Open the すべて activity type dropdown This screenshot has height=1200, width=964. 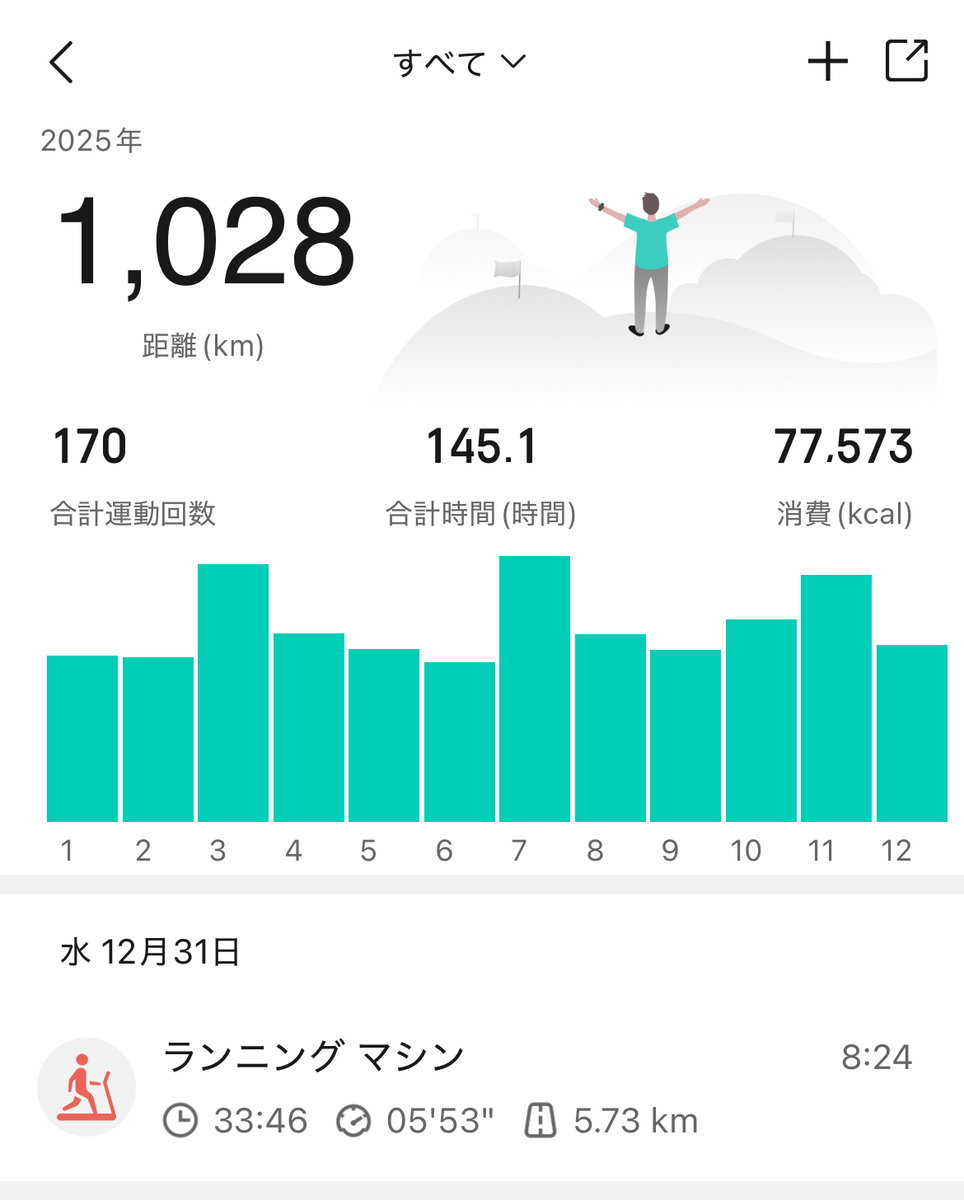click(459, 62)
